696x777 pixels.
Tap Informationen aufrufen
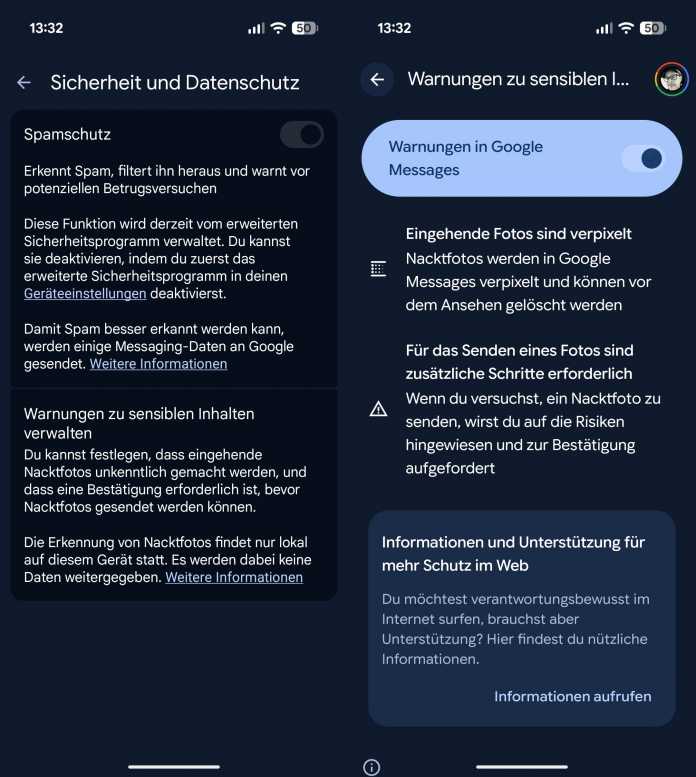(572, 696)
